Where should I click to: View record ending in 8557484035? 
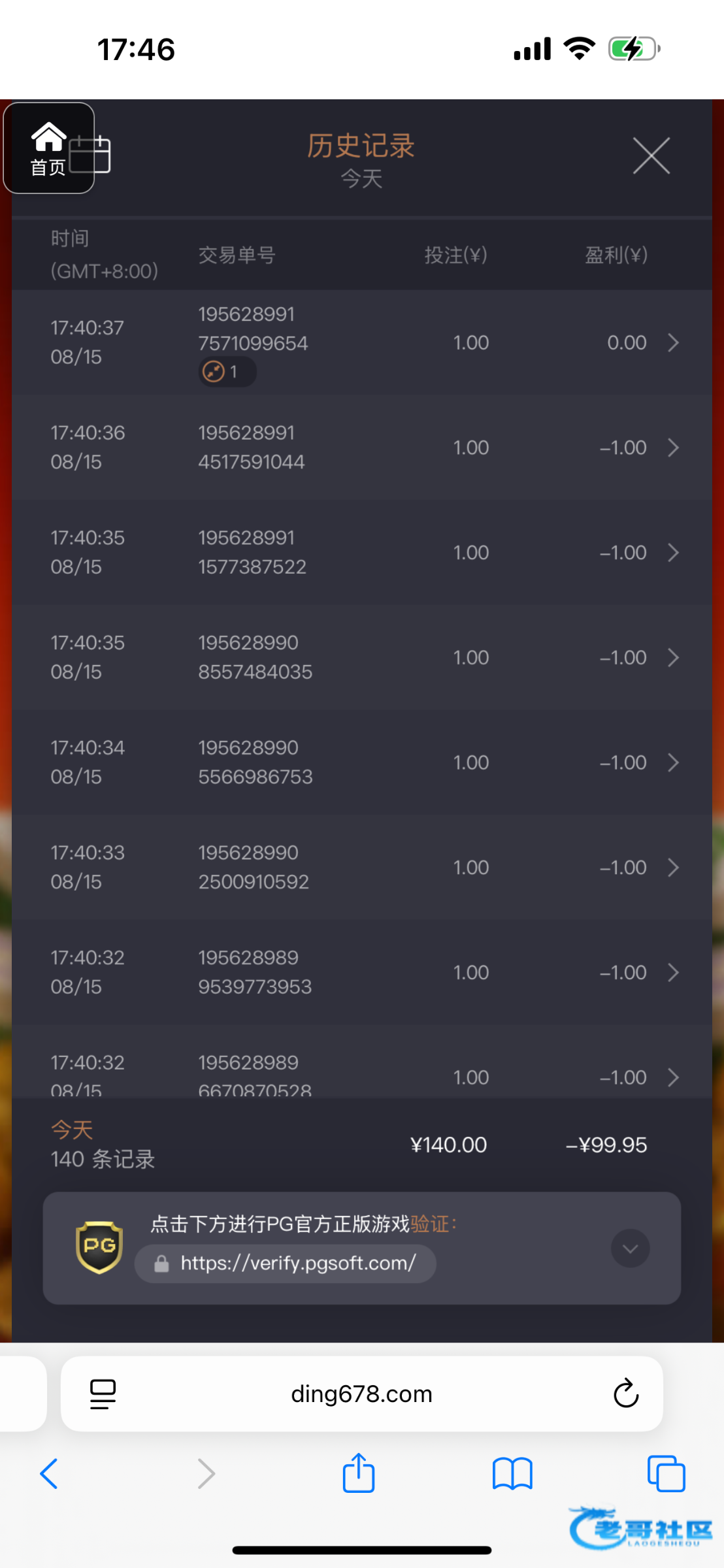[361, 657]
